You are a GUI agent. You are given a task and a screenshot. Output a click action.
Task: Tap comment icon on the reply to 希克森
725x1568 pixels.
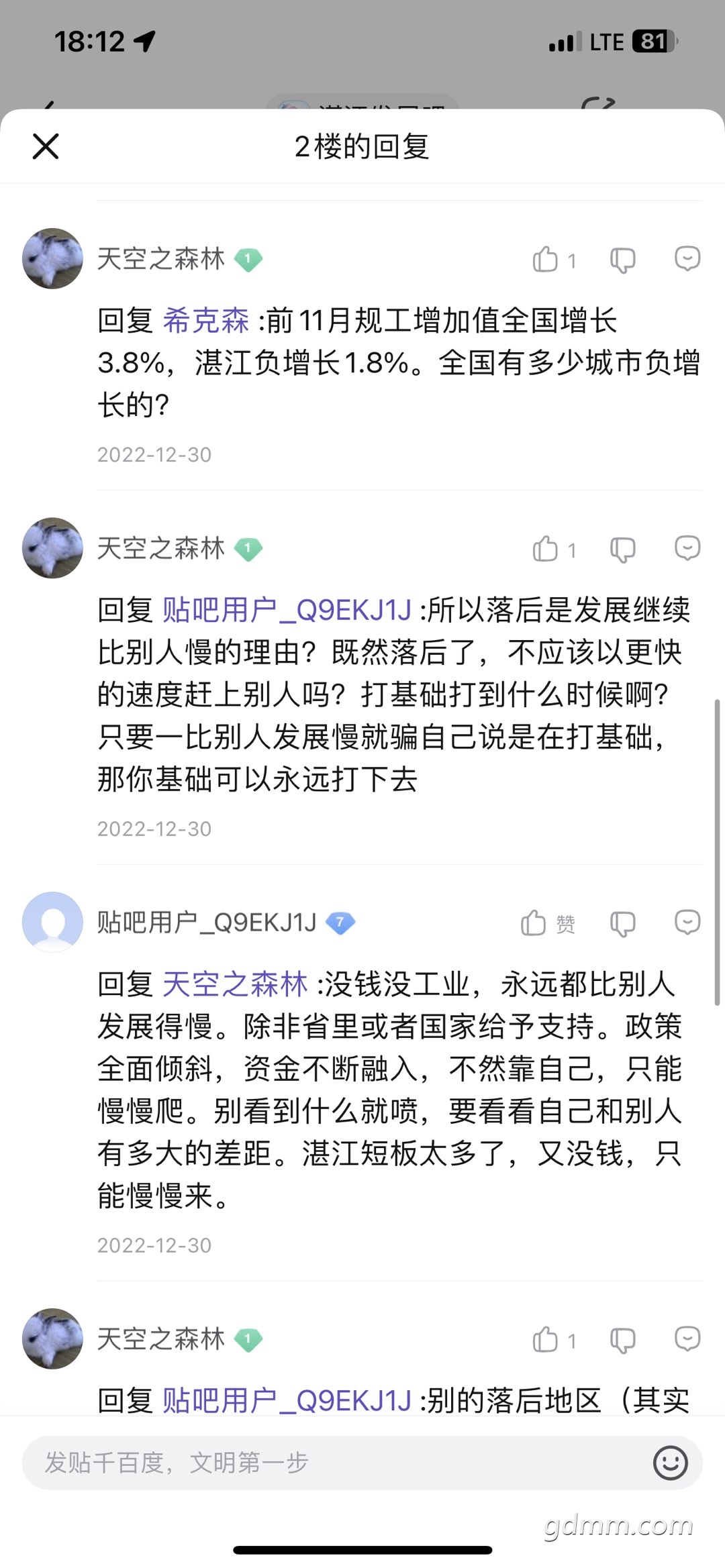click(x=687, y=258)
